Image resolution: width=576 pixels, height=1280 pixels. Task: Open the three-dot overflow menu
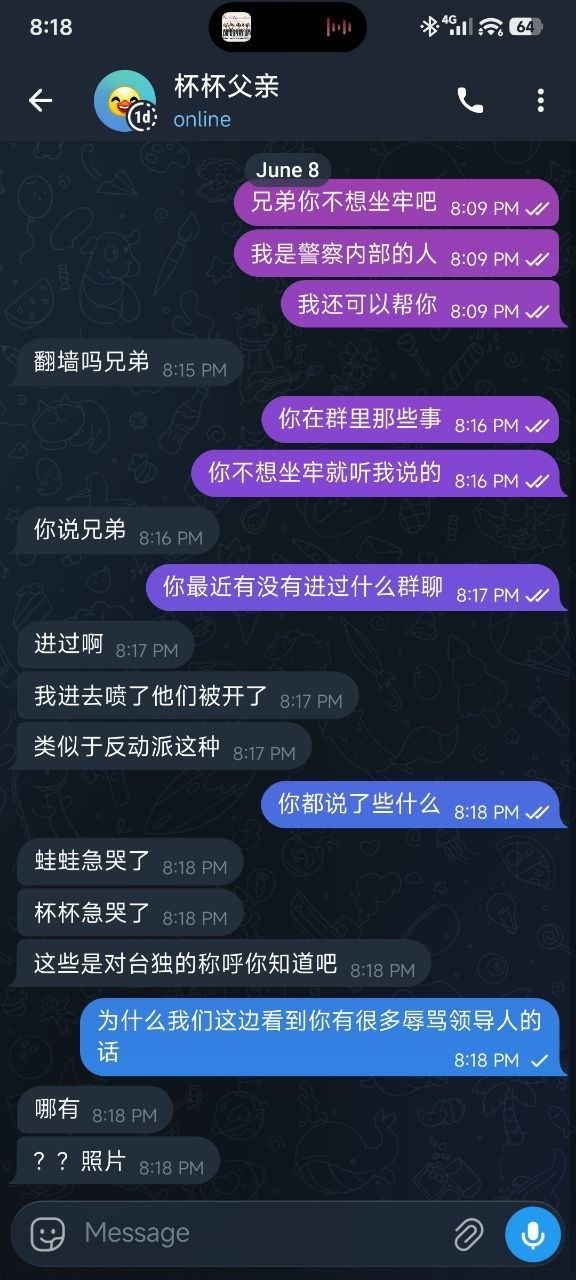[x=540, y=100]
